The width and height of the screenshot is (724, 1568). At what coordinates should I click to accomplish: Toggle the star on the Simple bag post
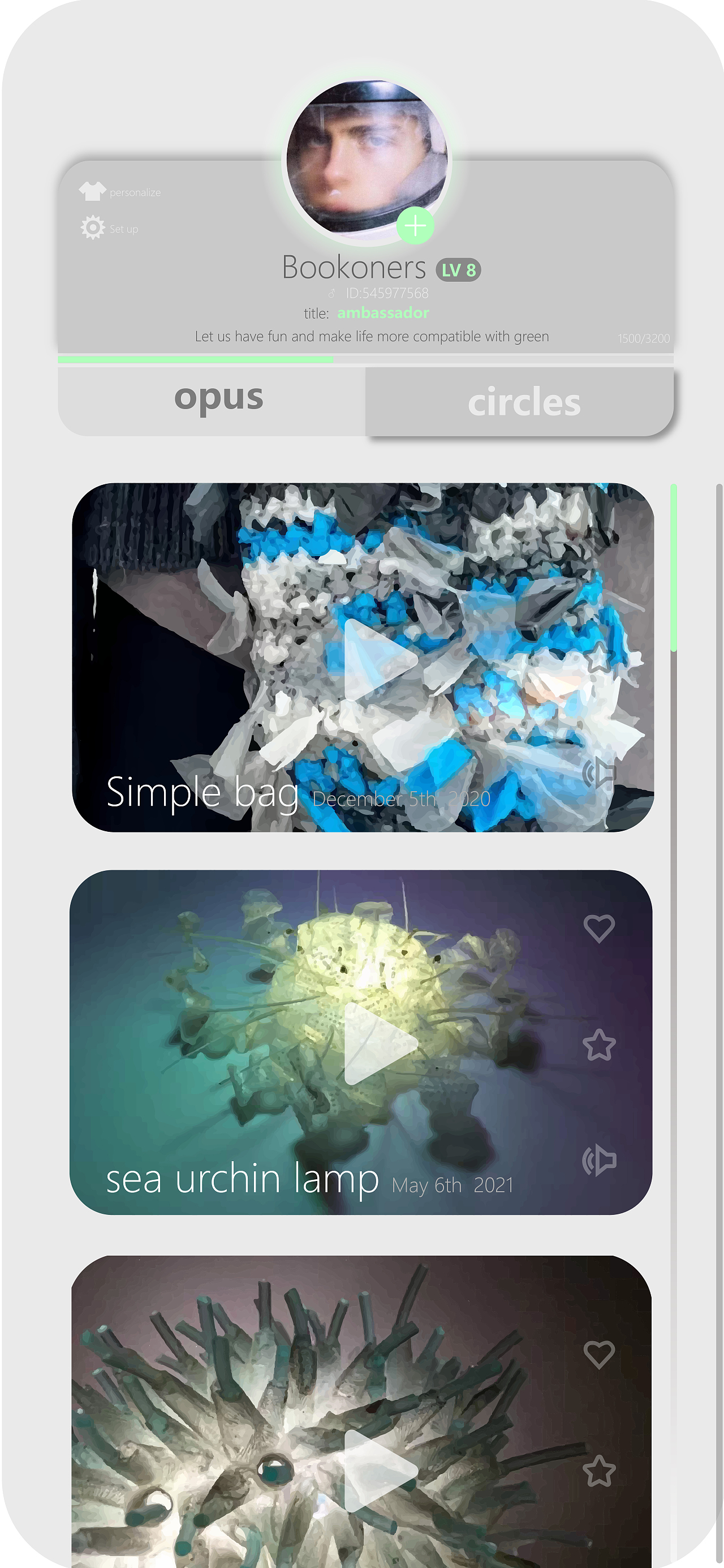(x=600, y=658)
